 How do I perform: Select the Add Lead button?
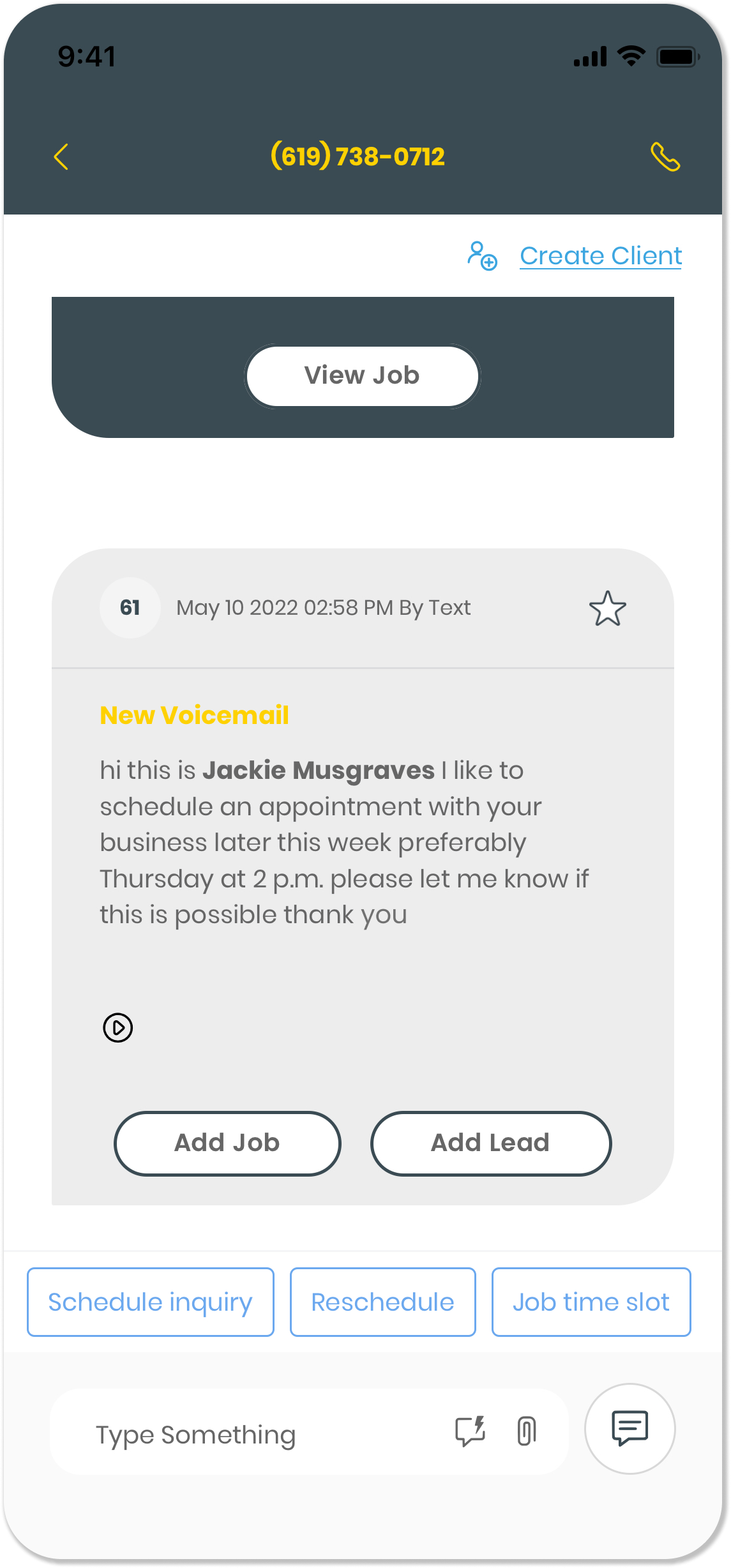[x=490, y=1143]
